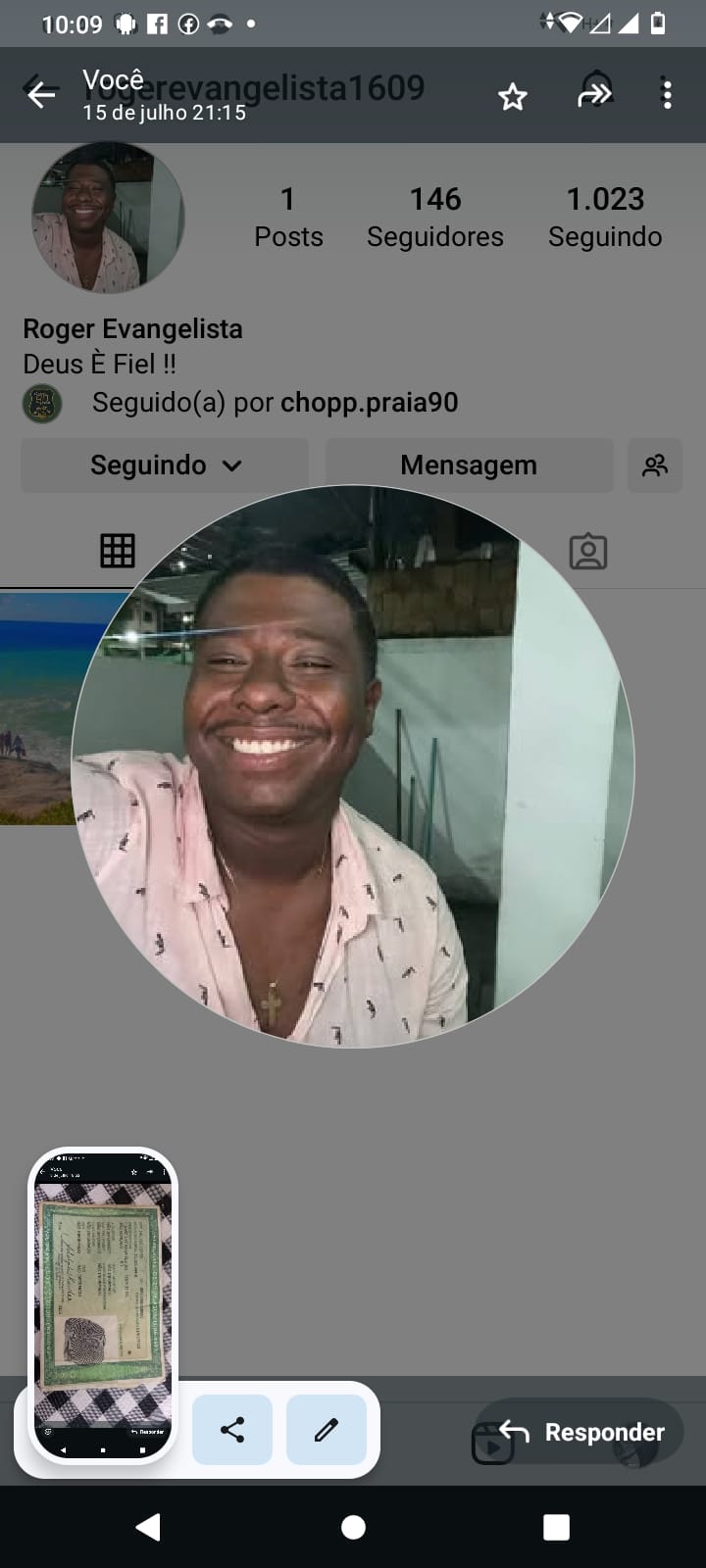Star this image message
This screenshot has height=1568, width=706.
tap(512, 96)
